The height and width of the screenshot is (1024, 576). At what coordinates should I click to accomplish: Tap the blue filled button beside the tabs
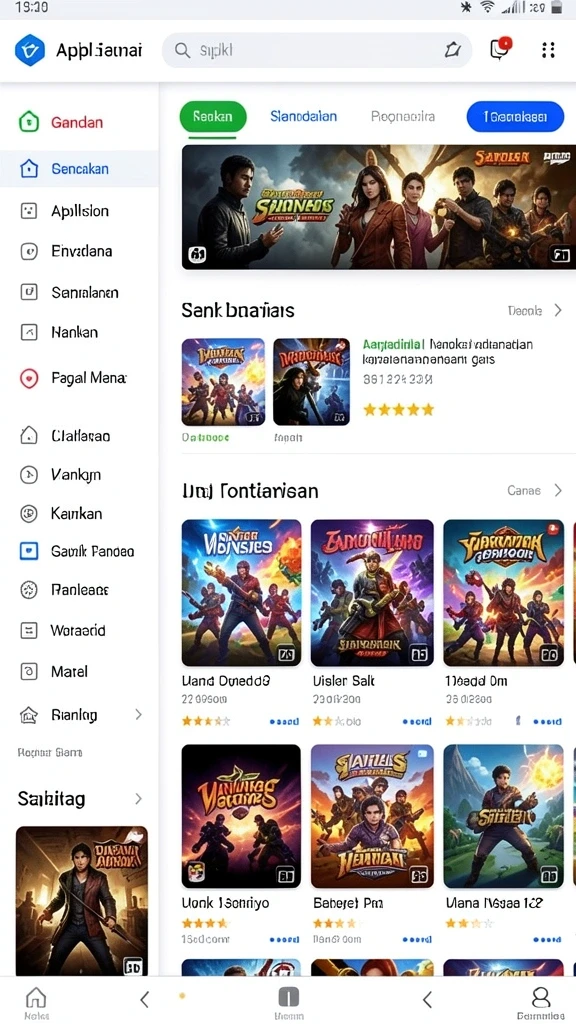(515, 117)
